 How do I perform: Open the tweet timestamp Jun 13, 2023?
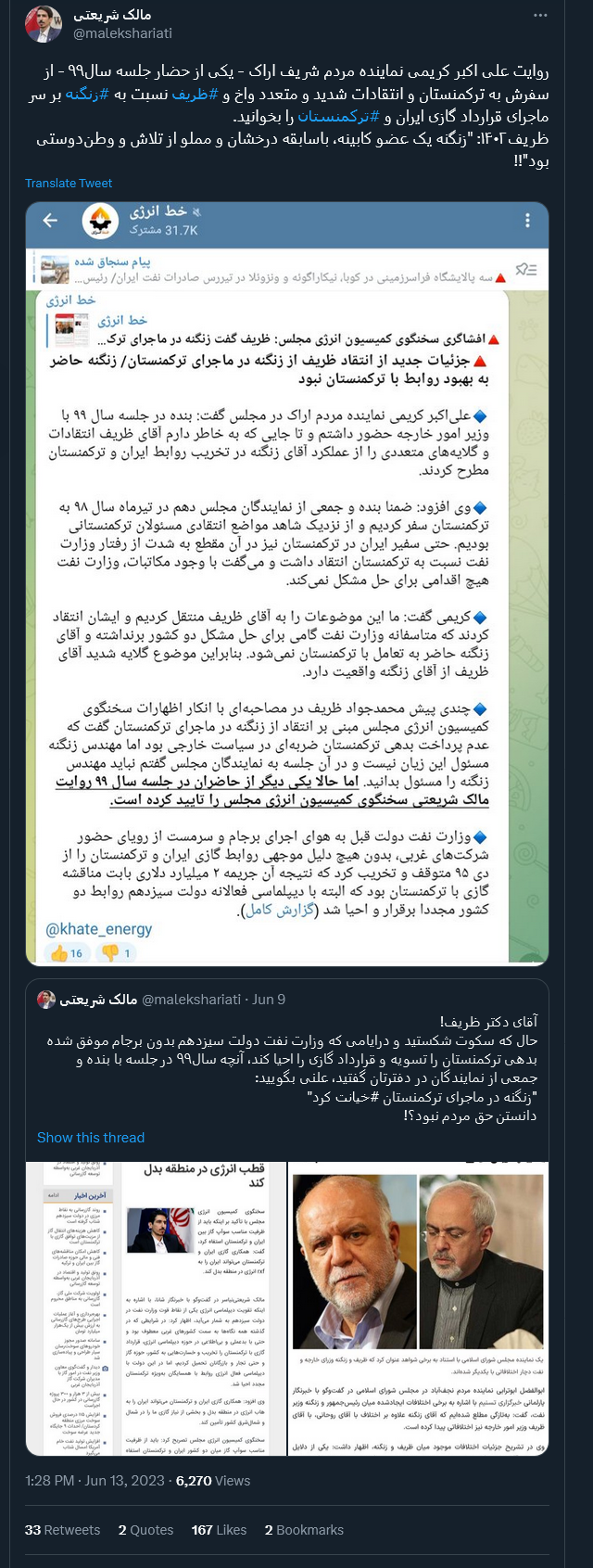[95, 1481]
